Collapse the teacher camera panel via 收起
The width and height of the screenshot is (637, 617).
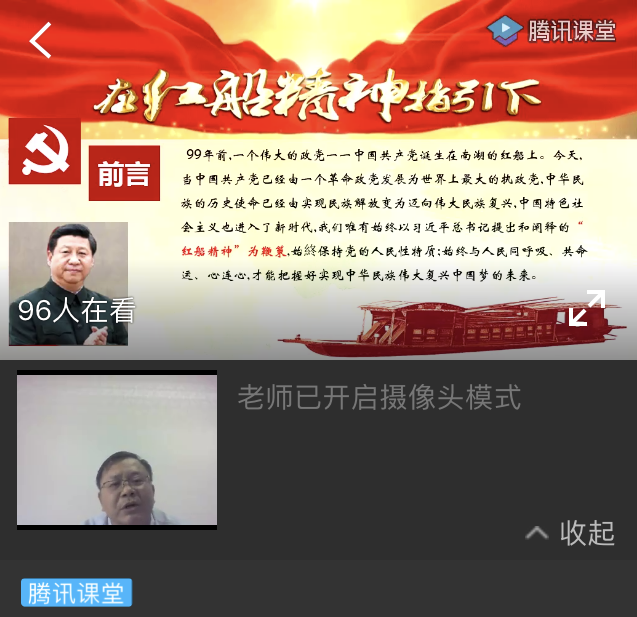tap(571, 533)
